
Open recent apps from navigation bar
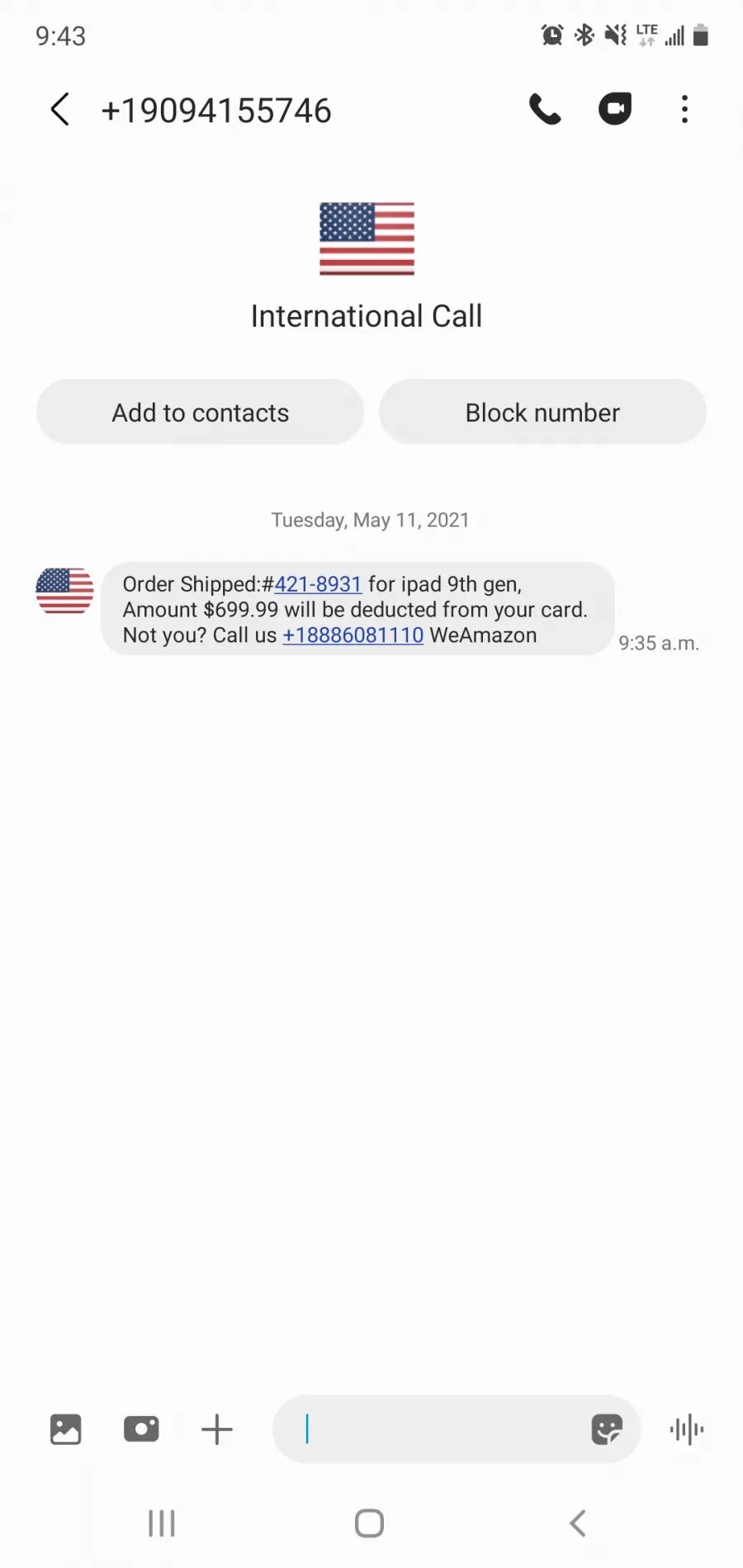(162, 1523)
